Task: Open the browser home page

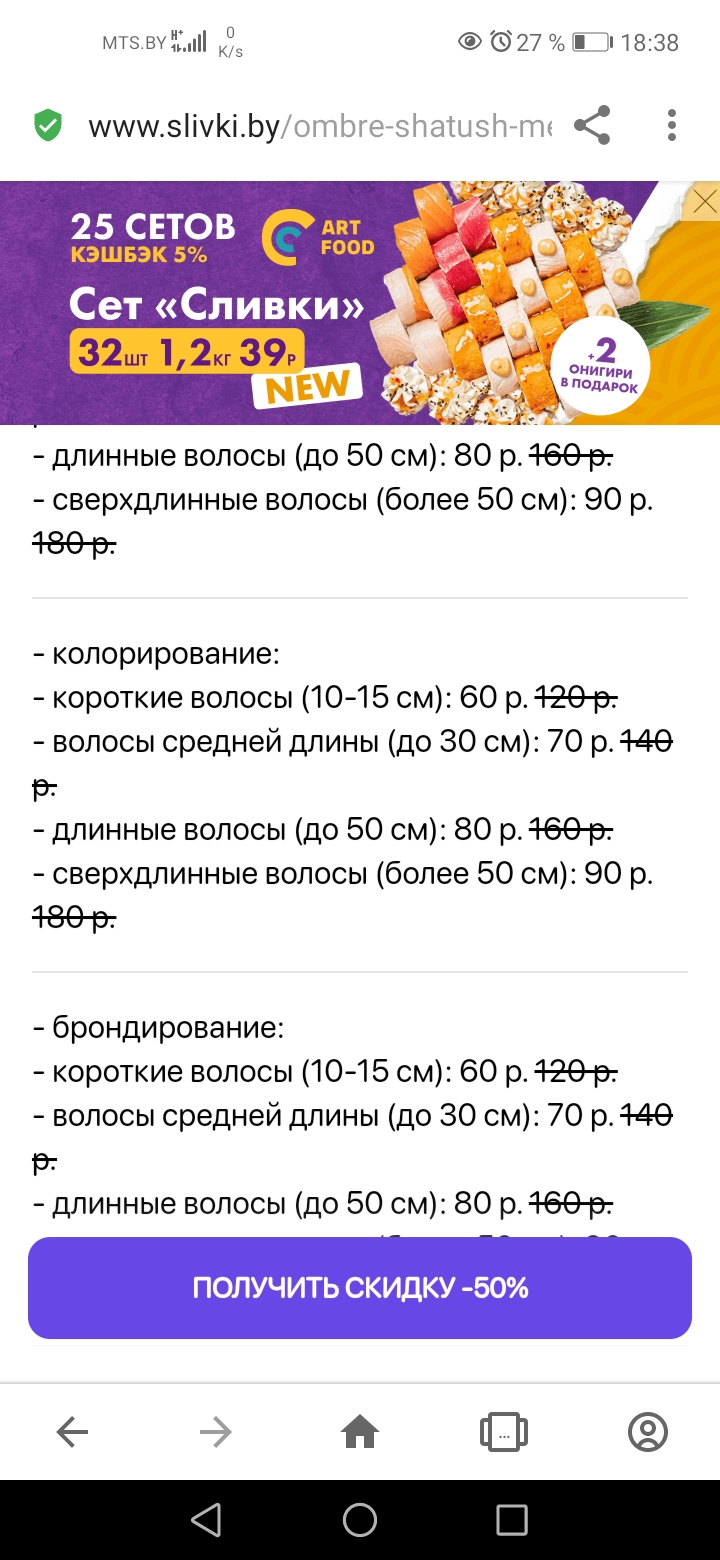Action: pos(360,1433)
